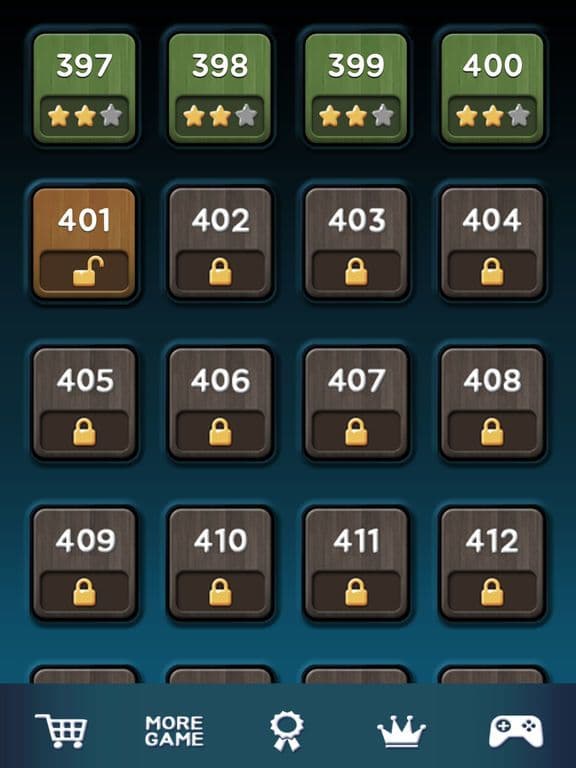The height and width of the screenshot is (768, 576).
Task: Choose locked level 409
Action: 84,564
